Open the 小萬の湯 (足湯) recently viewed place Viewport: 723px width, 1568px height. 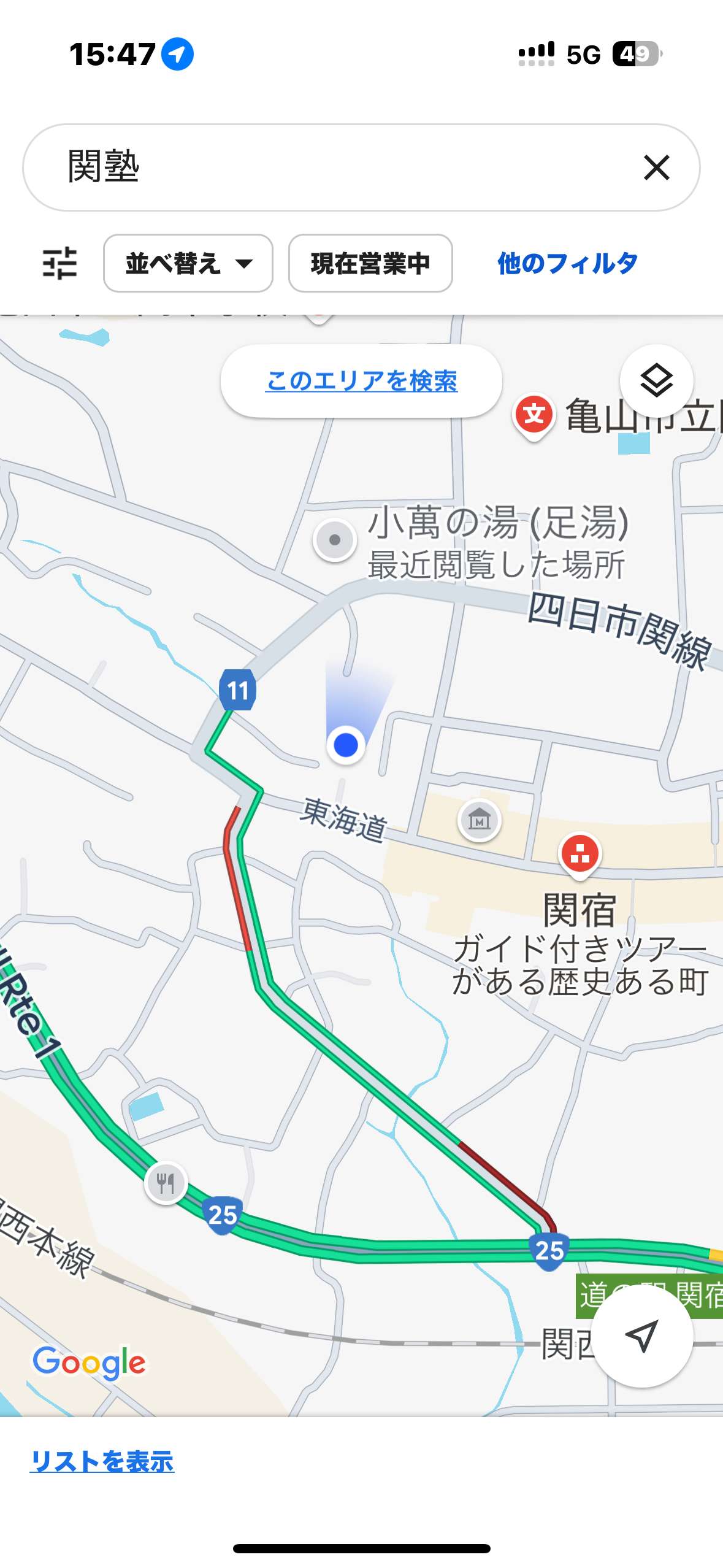pyautogui.click(x=335, y=540)
